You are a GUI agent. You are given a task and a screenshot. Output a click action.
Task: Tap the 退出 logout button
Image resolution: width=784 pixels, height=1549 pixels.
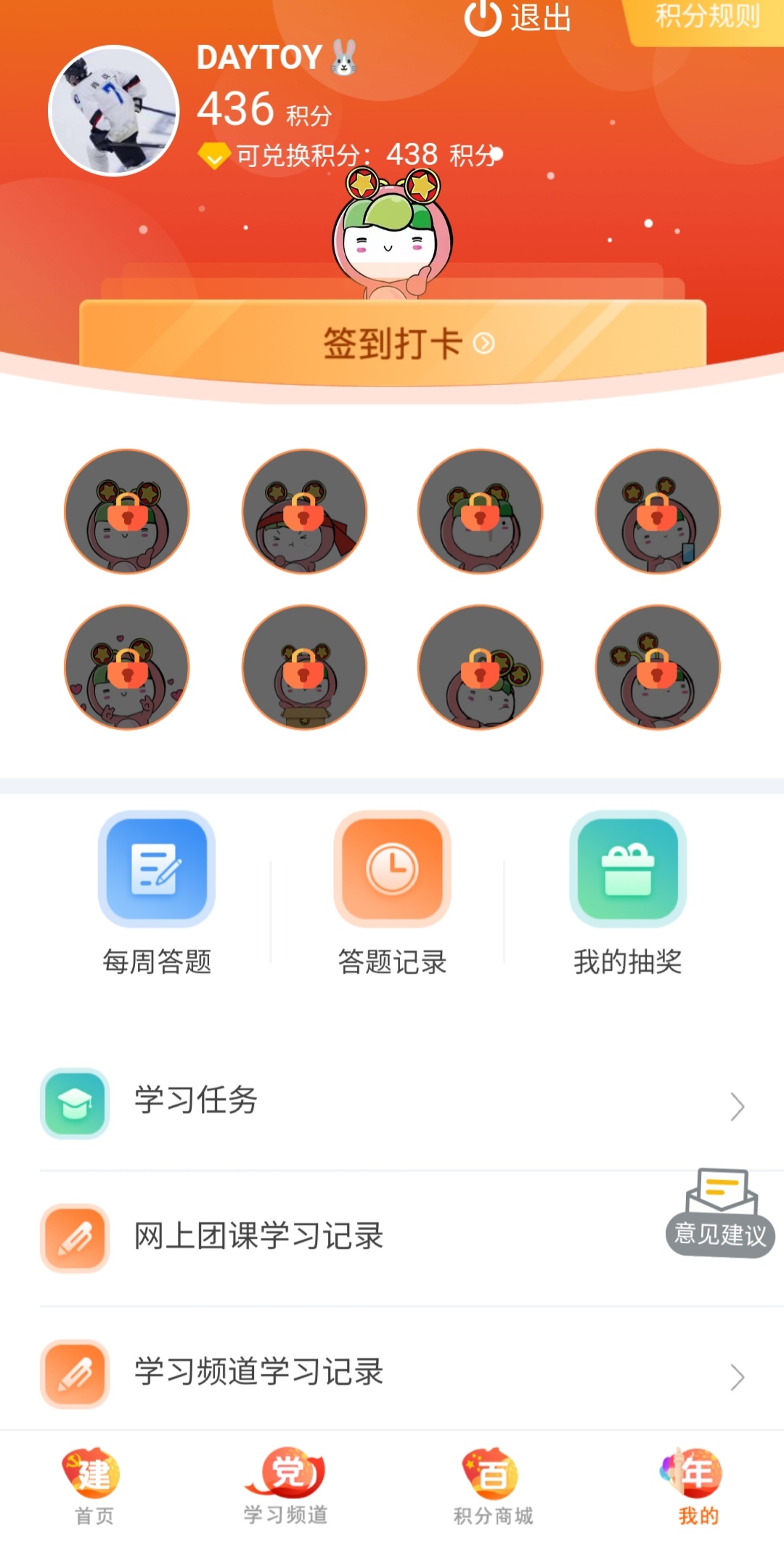point(518,17)
